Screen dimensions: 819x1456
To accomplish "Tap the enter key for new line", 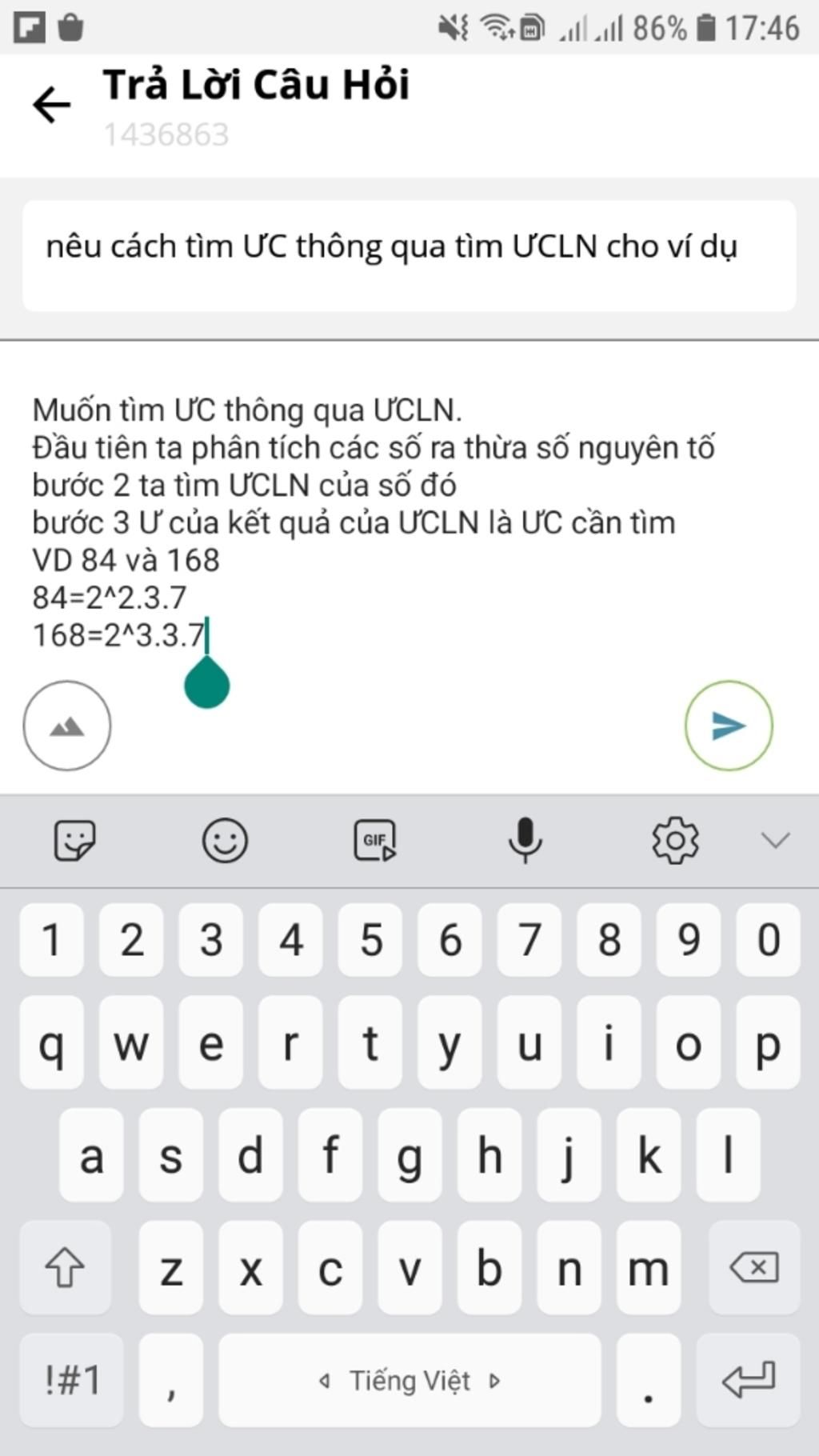I will pos(749,1380).
